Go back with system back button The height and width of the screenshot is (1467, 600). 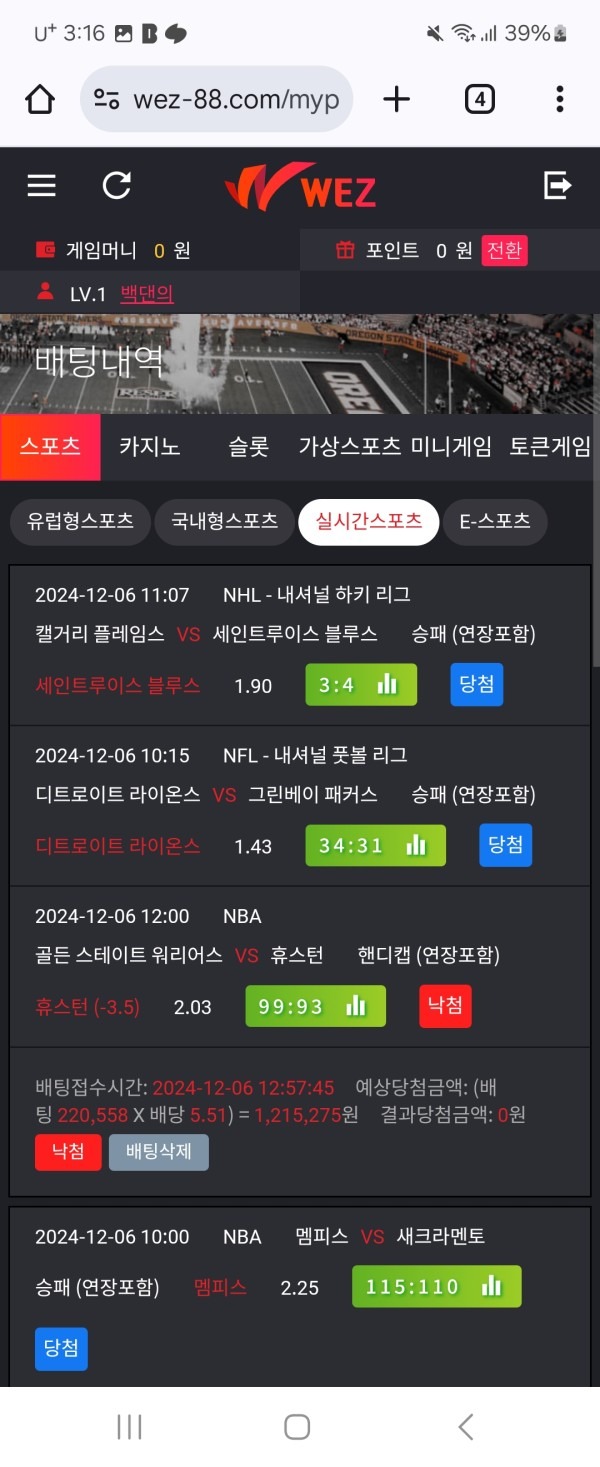coord(465,1427)
